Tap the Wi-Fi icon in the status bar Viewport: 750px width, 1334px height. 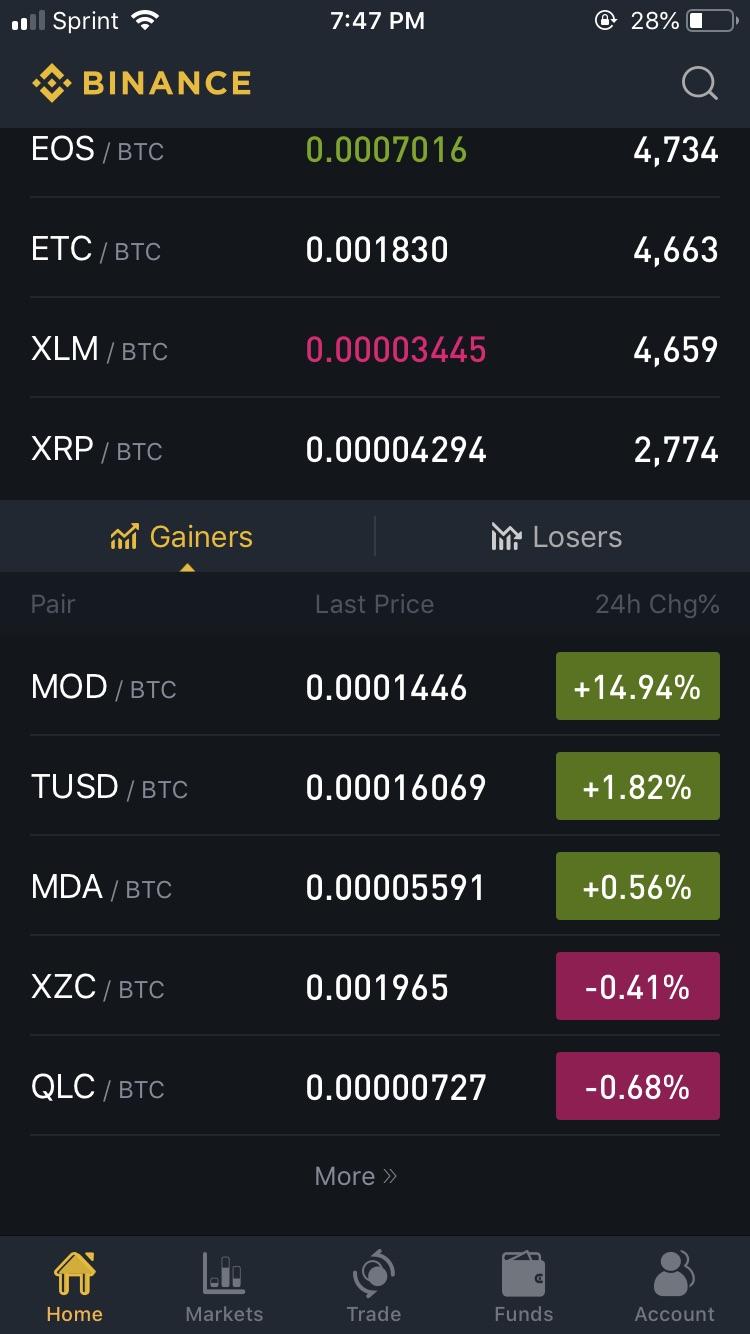point(146,18)
